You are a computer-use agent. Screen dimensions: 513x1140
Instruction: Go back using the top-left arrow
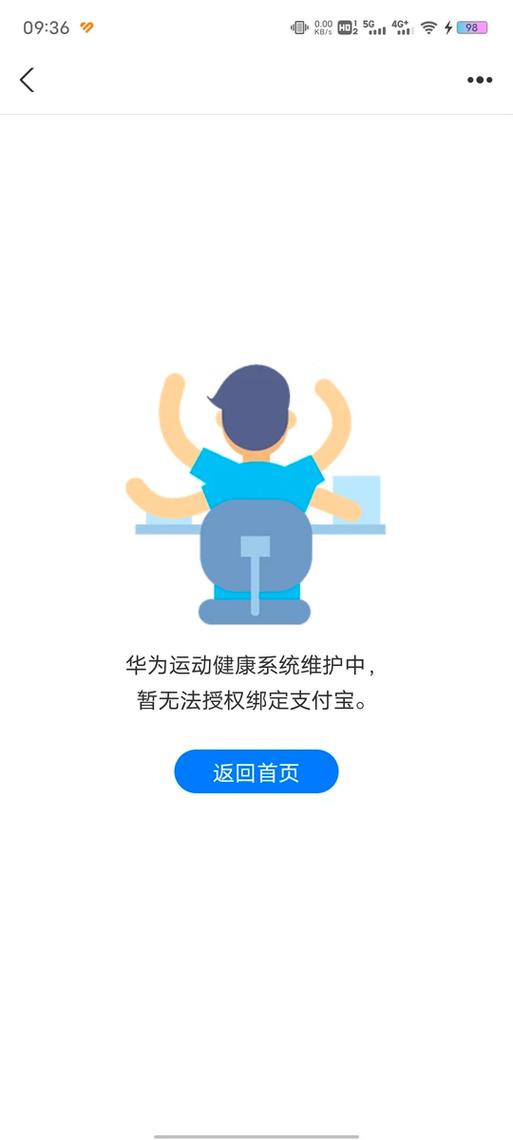tap(27, 80)
